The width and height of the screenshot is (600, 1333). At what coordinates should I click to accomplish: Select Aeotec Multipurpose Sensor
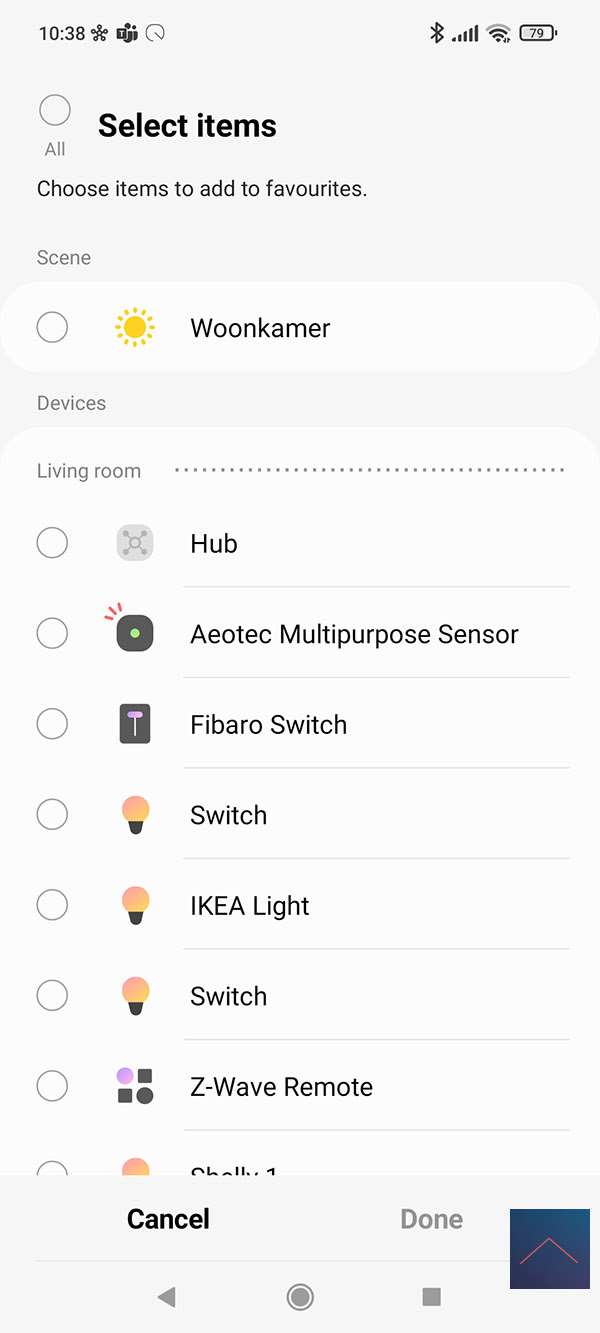(52, 633)
